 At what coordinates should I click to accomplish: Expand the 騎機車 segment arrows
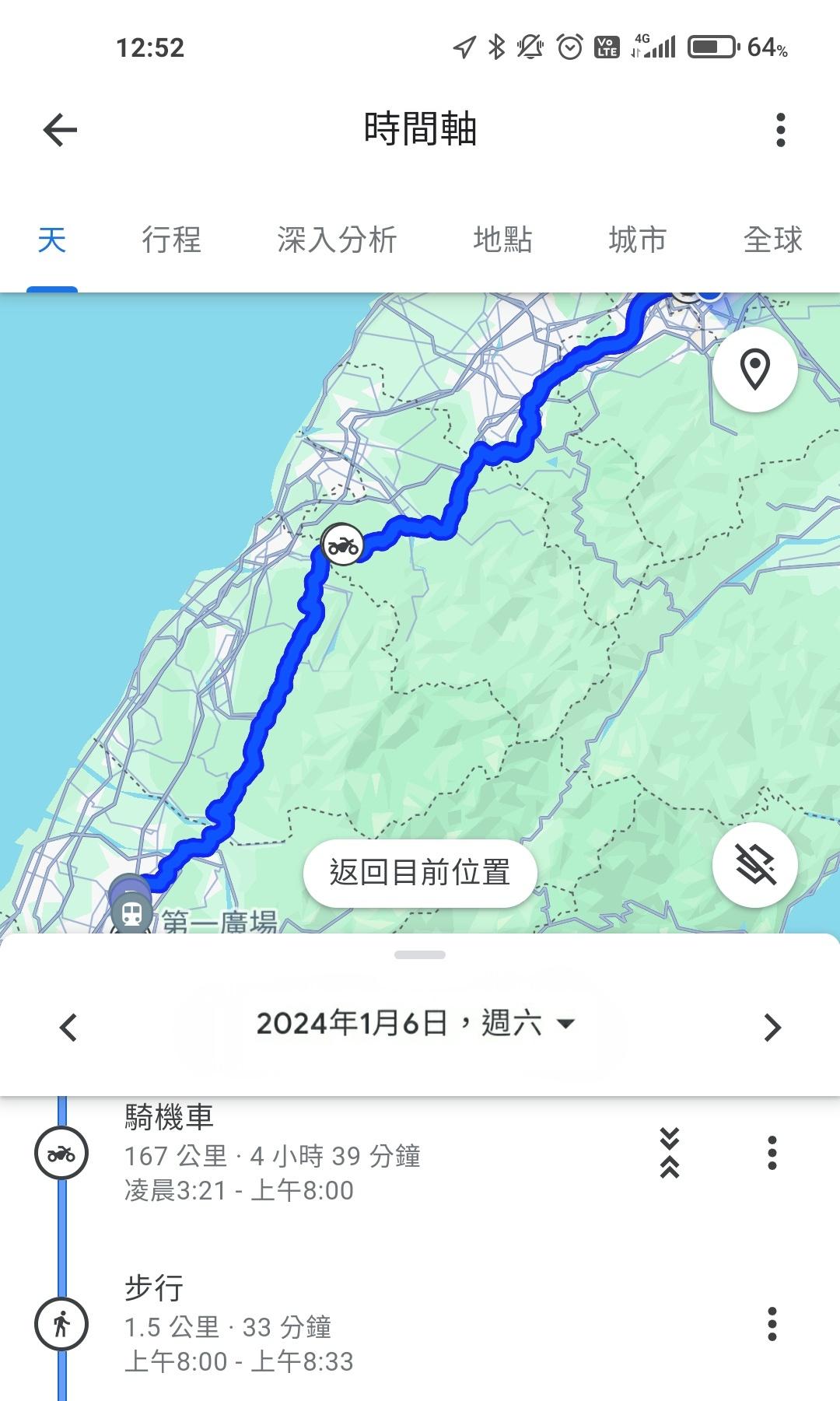pos(670,1152)
